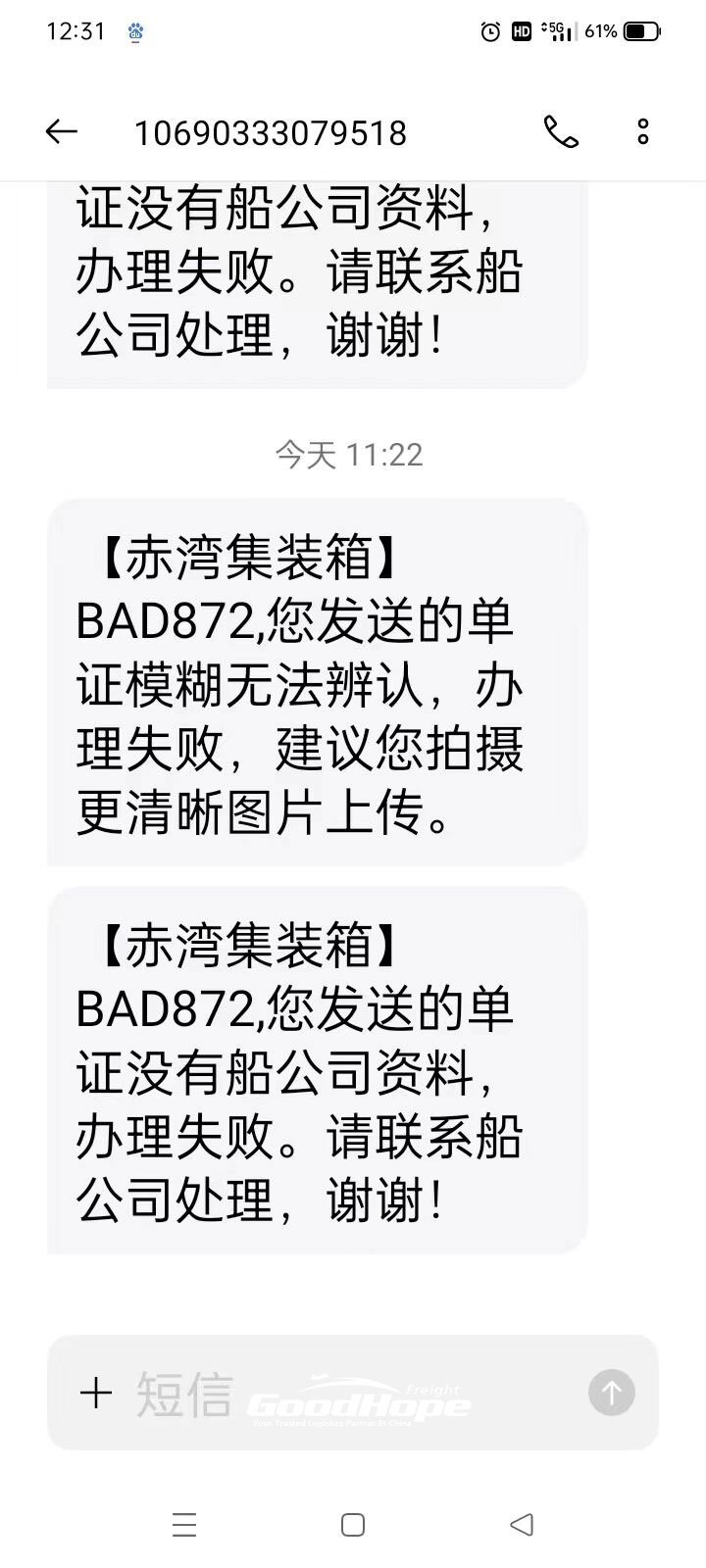Select the blurry-document failure message bubble

[312, 686]
